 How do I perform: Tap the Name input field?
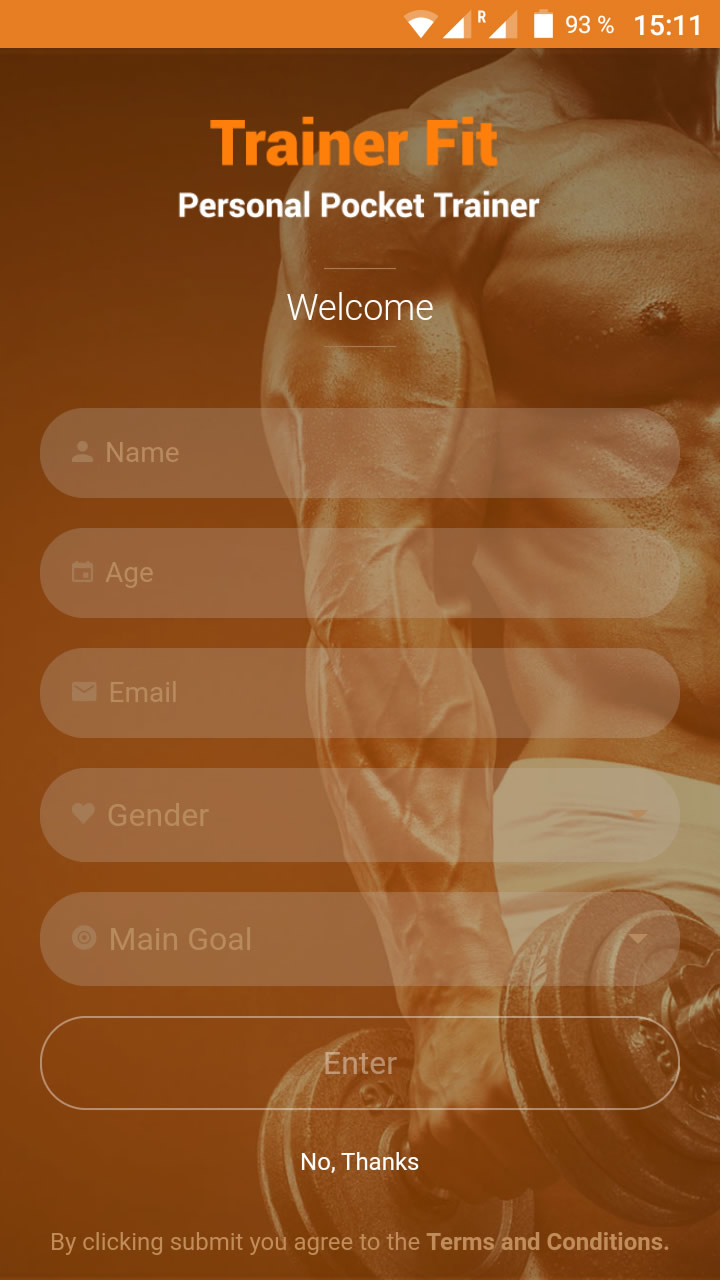point(360,453)
